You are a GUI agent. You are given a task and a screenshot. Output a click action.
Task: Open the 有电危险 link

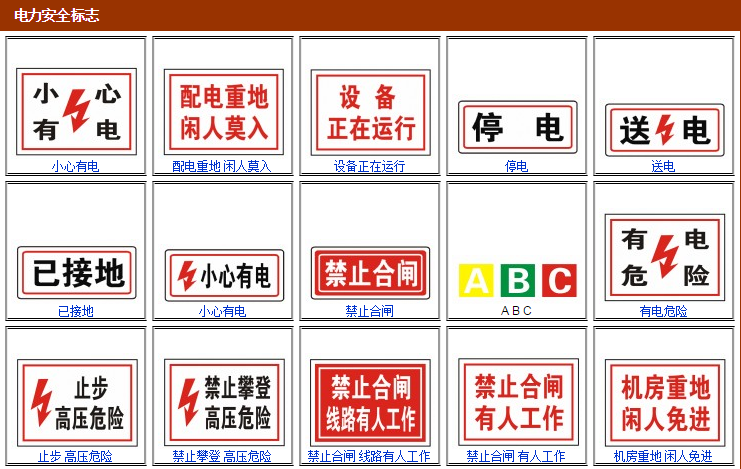tap(663, 311)
